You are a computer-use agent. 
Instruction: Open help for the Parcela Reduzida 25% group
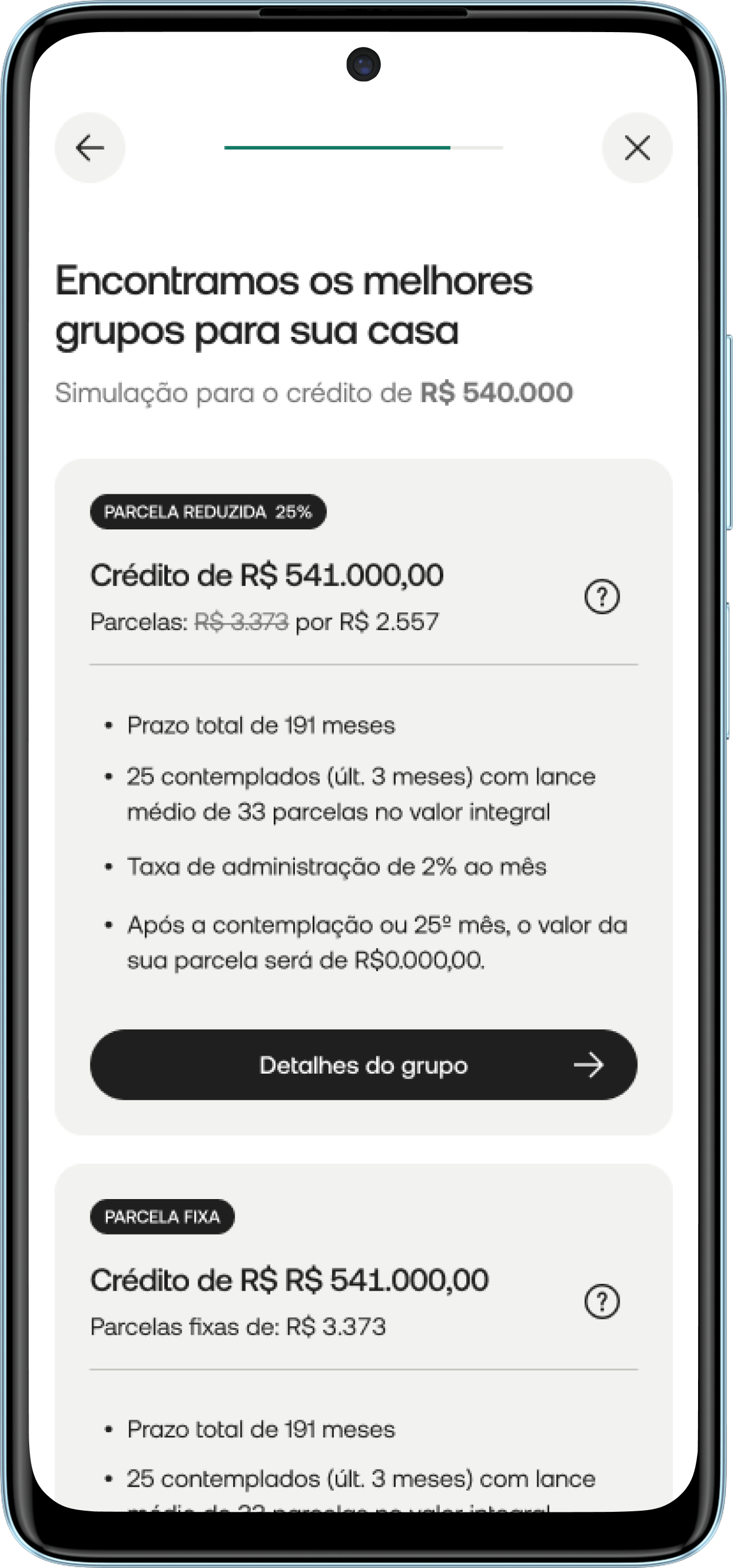tap(602, 597)
